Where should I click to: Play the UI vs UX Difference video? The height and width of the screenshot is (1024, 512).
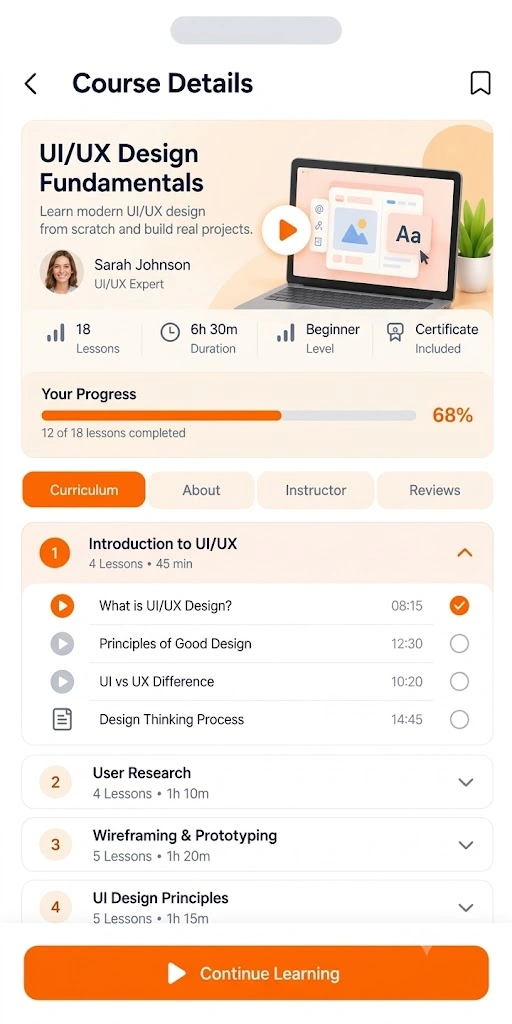[x=62, y=682]
